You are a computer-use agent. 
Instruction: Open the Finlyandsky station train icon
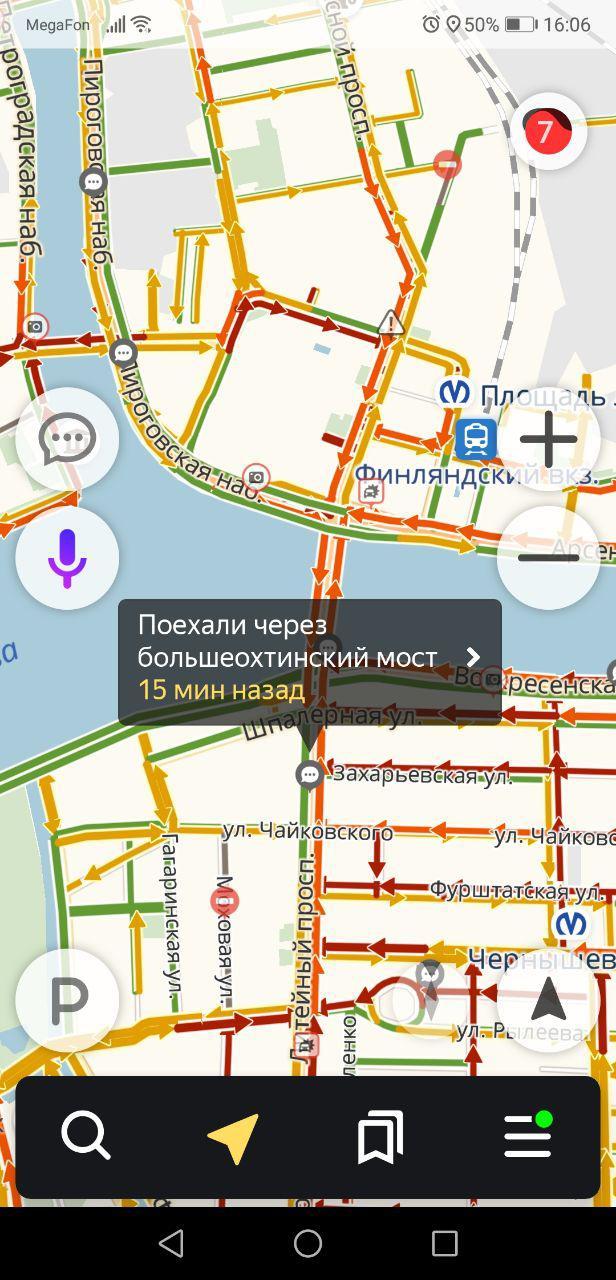(476, 439)
